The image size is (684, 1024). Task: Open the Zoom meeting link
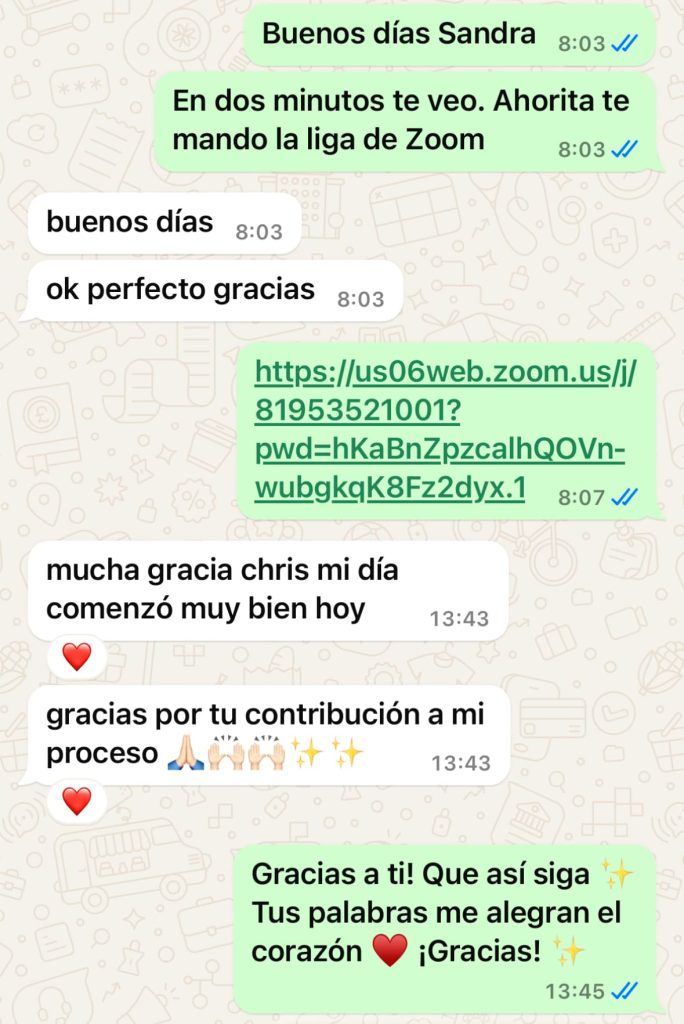coord(440,430)
